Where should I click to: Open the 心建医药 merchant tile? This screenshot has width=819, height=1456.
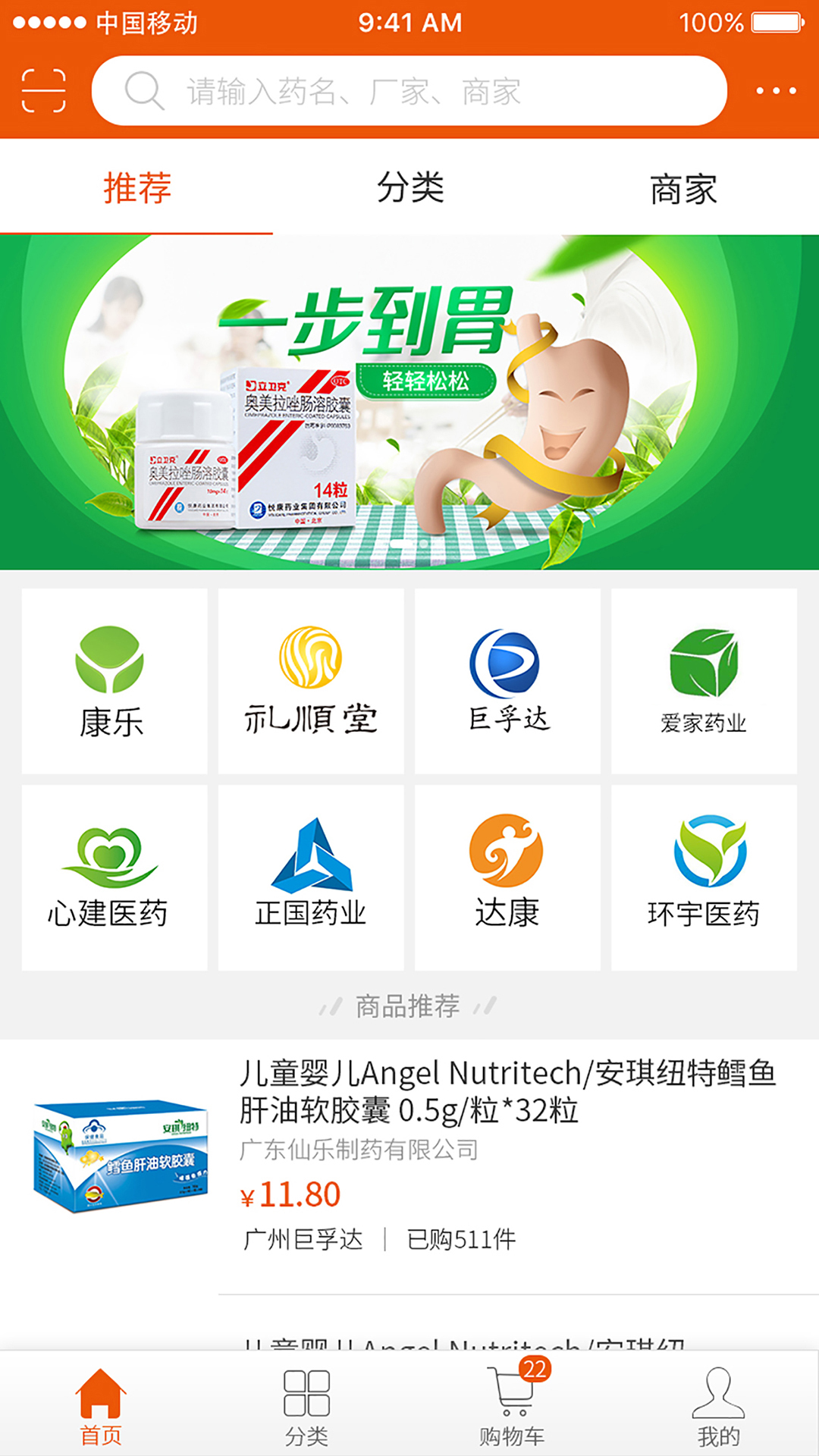(x=115, y=877)
